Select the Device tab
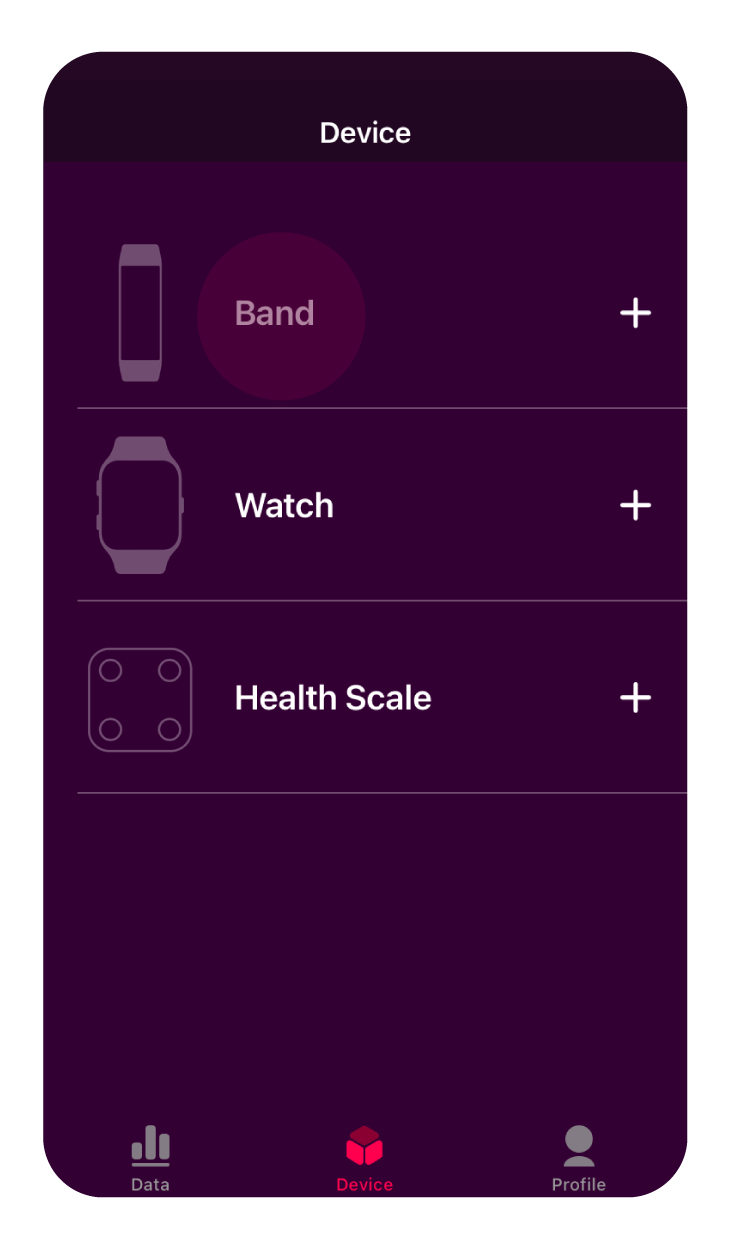The width and height of the screenshot is (730, 1247). 364,1157
